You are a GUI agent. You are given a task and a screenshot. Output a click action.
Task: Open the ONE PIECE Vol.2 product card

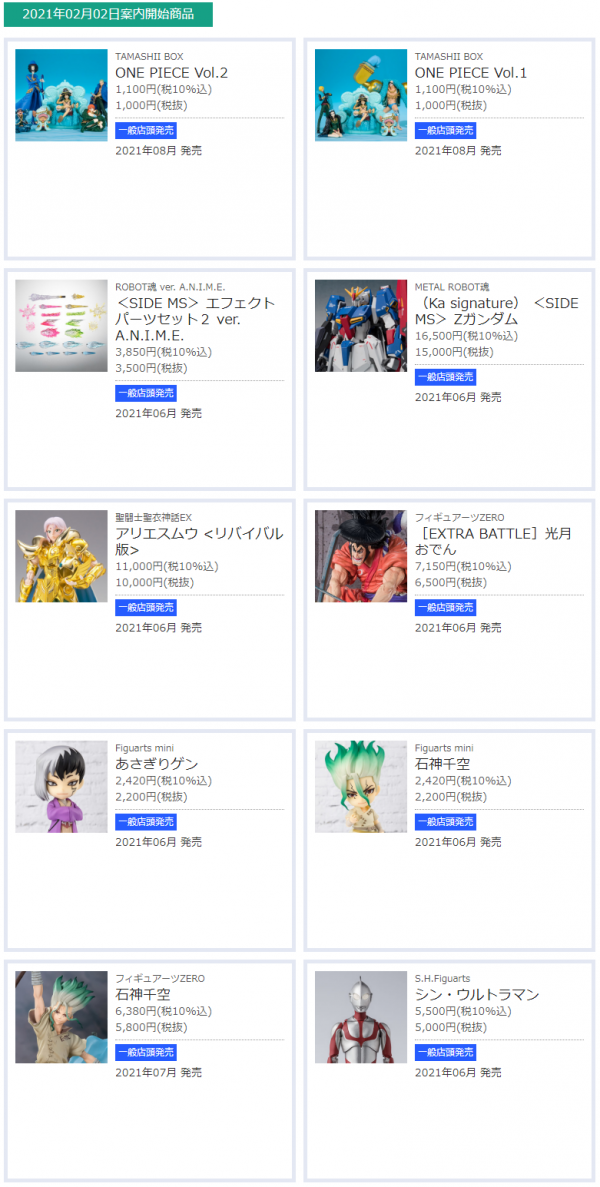[x=172, y=73]
